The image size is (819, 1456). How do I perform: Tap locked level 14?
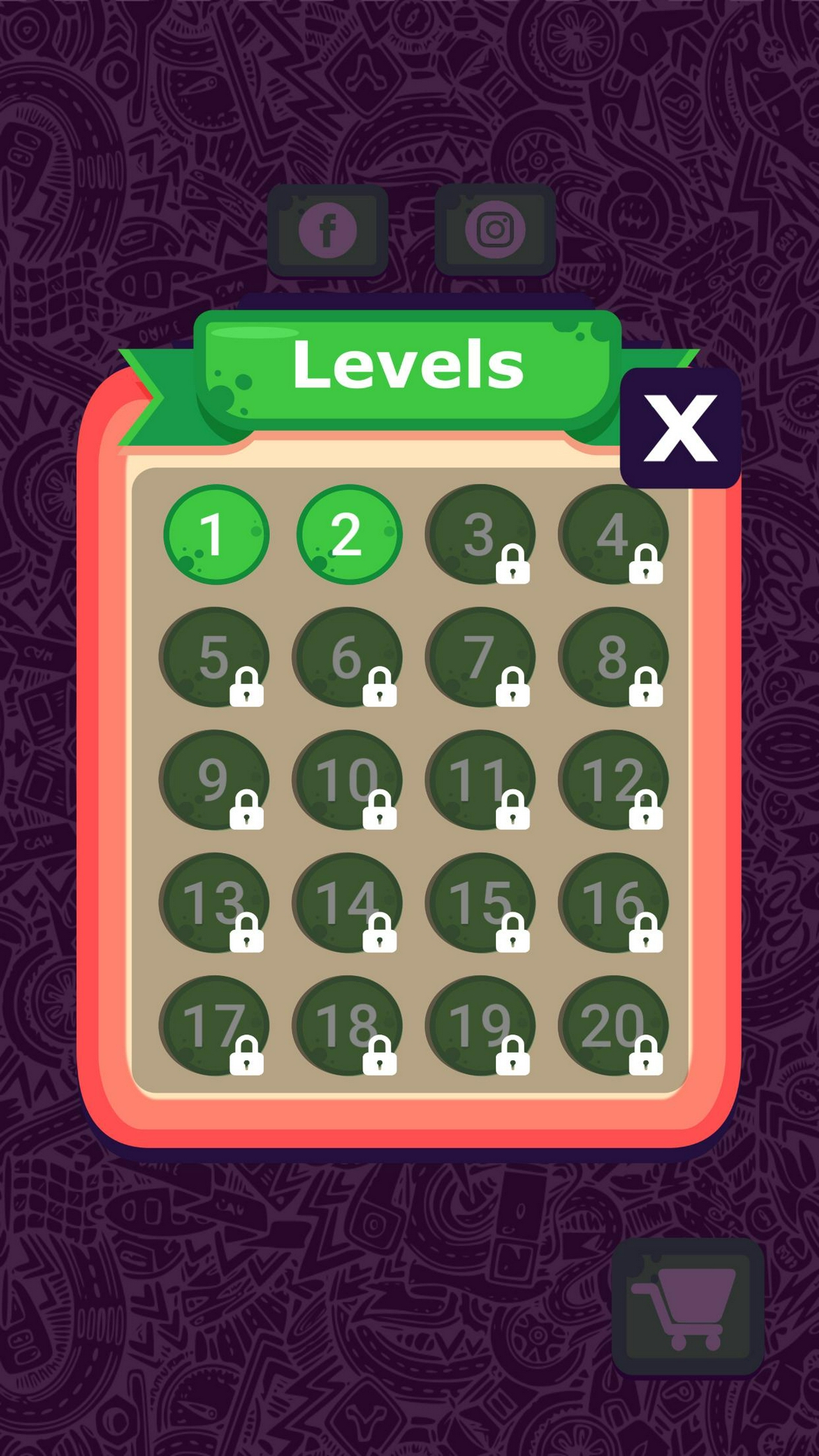tap(347, 902)
